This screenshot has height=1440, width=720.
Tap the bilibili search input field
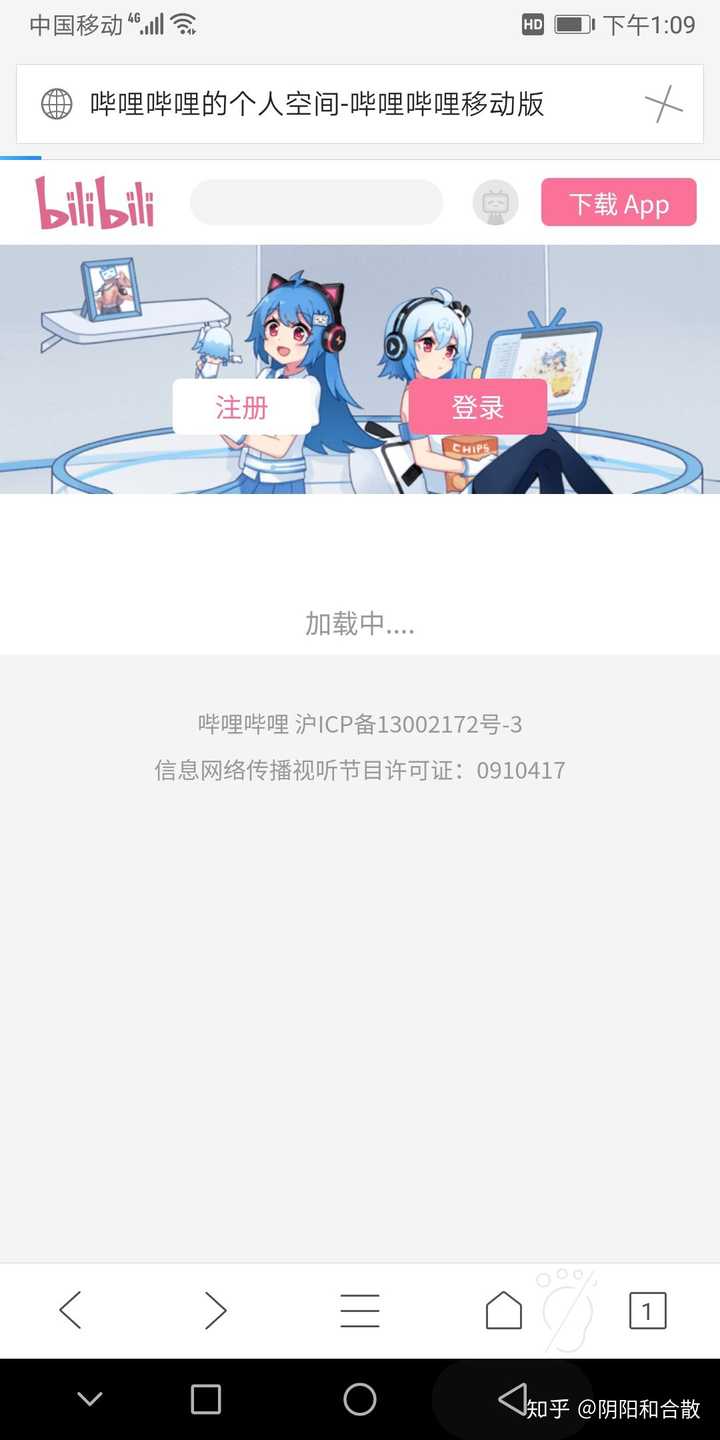click(315, 202)
